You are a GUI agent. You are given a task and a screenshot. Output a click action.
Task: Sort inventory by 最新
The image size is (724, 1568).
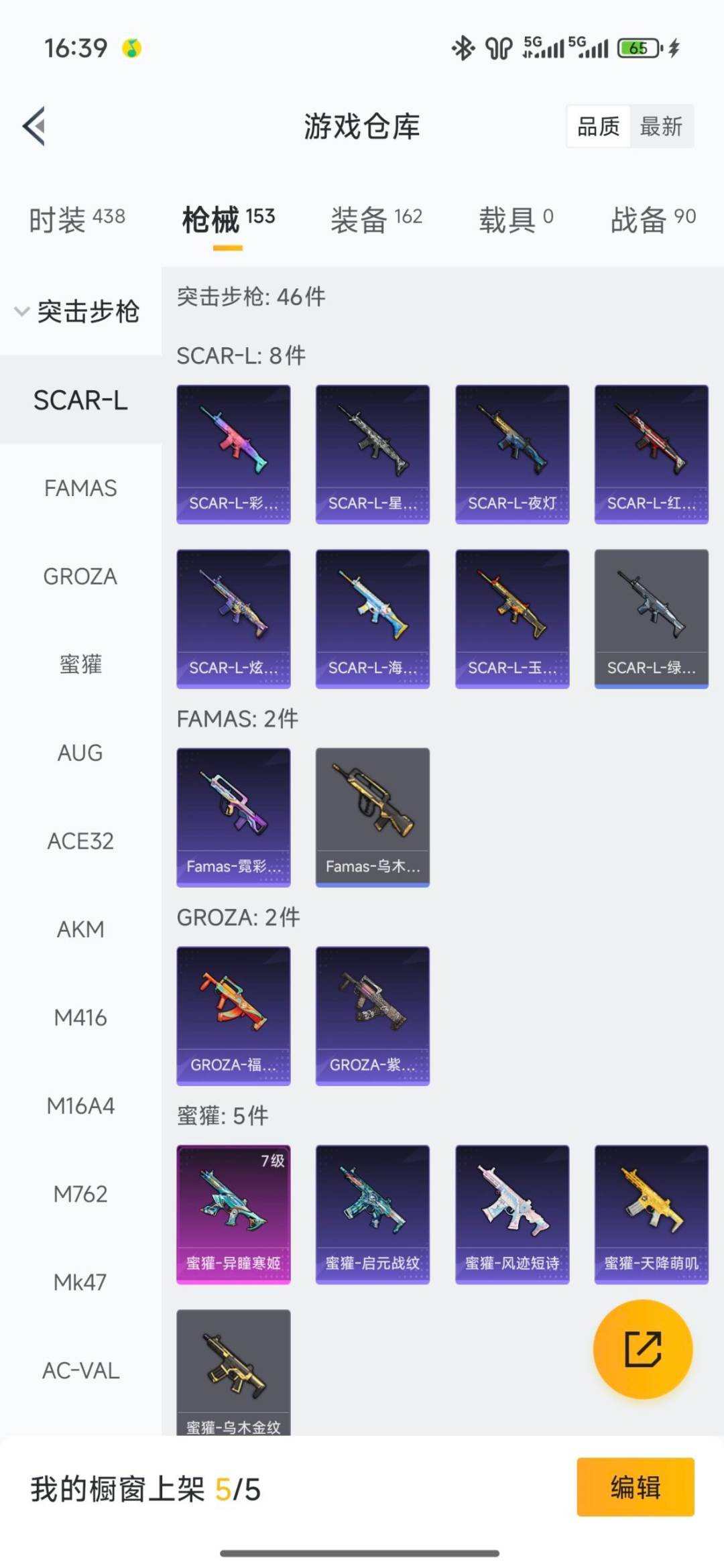coord(661,126)
